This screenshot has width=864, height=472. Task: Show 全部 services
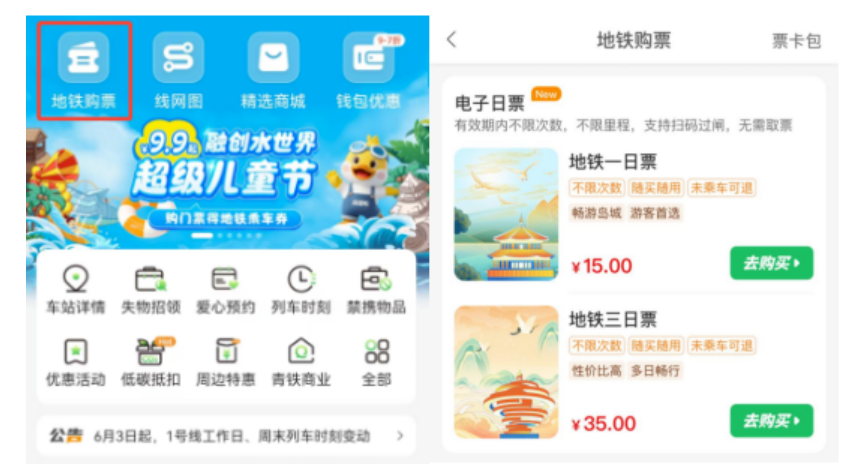pos(376,362)
